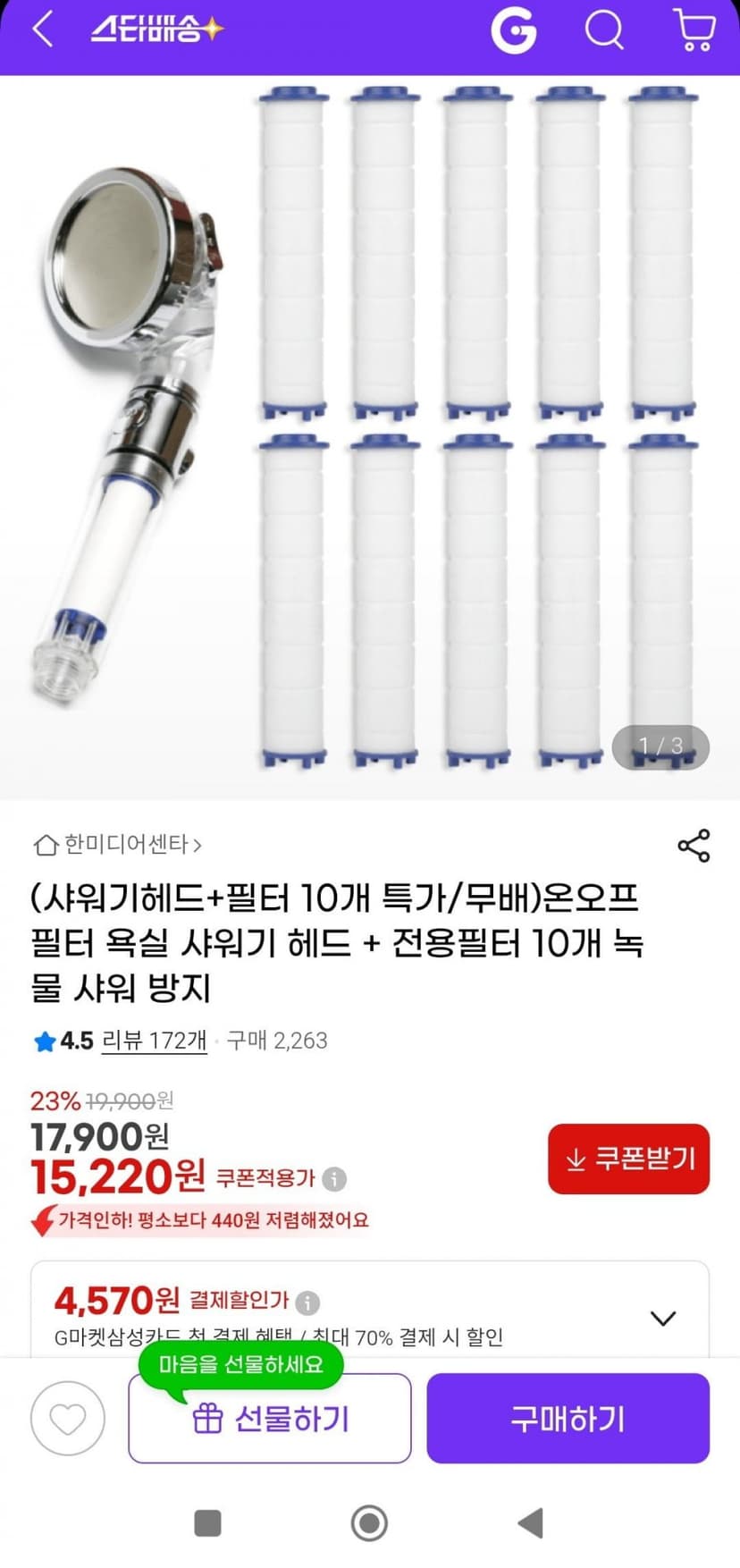Open the product image gallery
The image size is (740, 1568).
click(370, 437)
